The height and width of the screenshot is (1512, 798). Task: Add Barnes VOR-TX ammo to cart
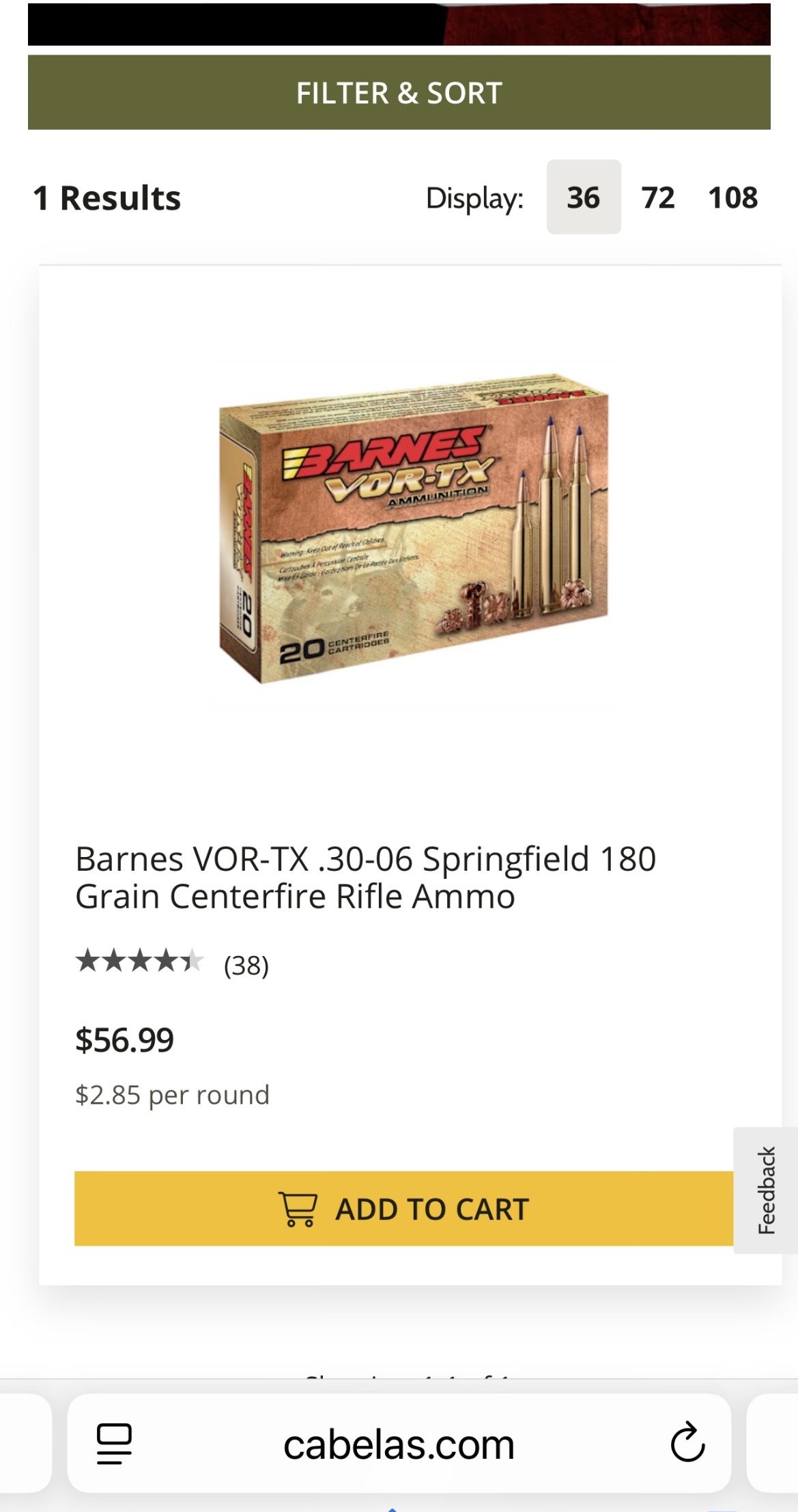point(403,1209)
